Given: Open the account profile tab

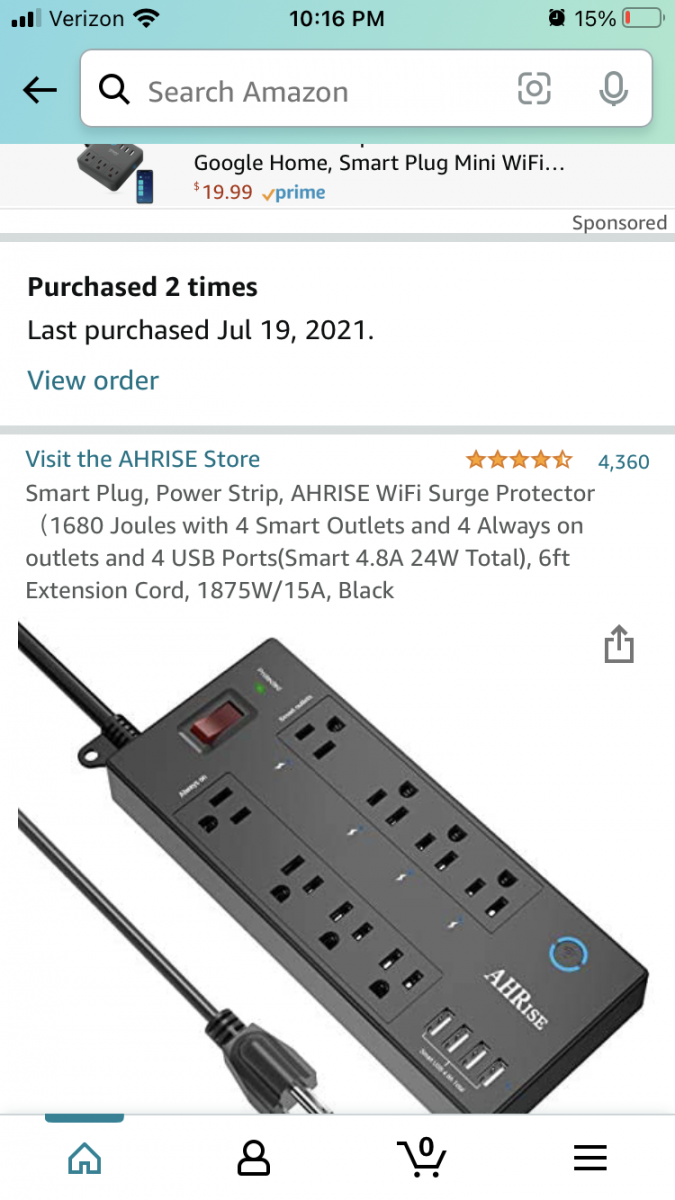Looking at the screenshot, I should click(254, 1158).
